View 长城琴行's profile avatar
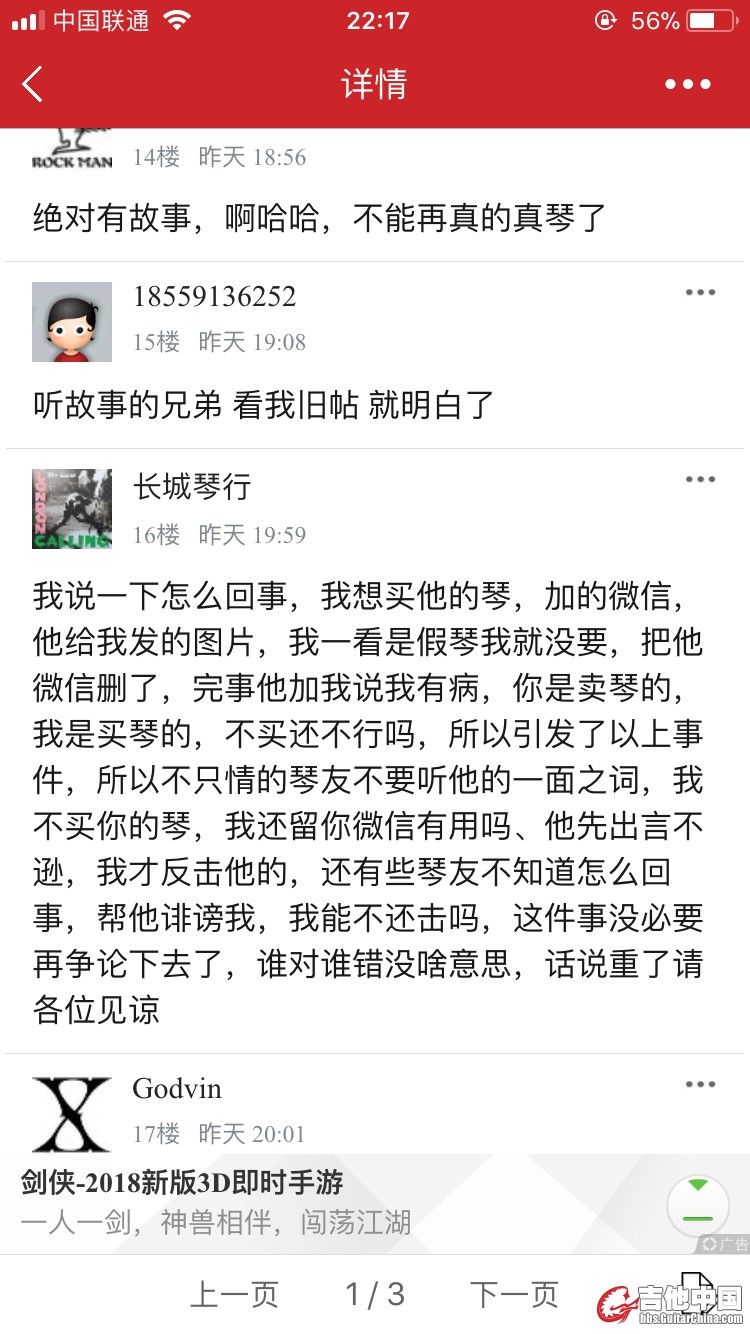 coord(72,509)
